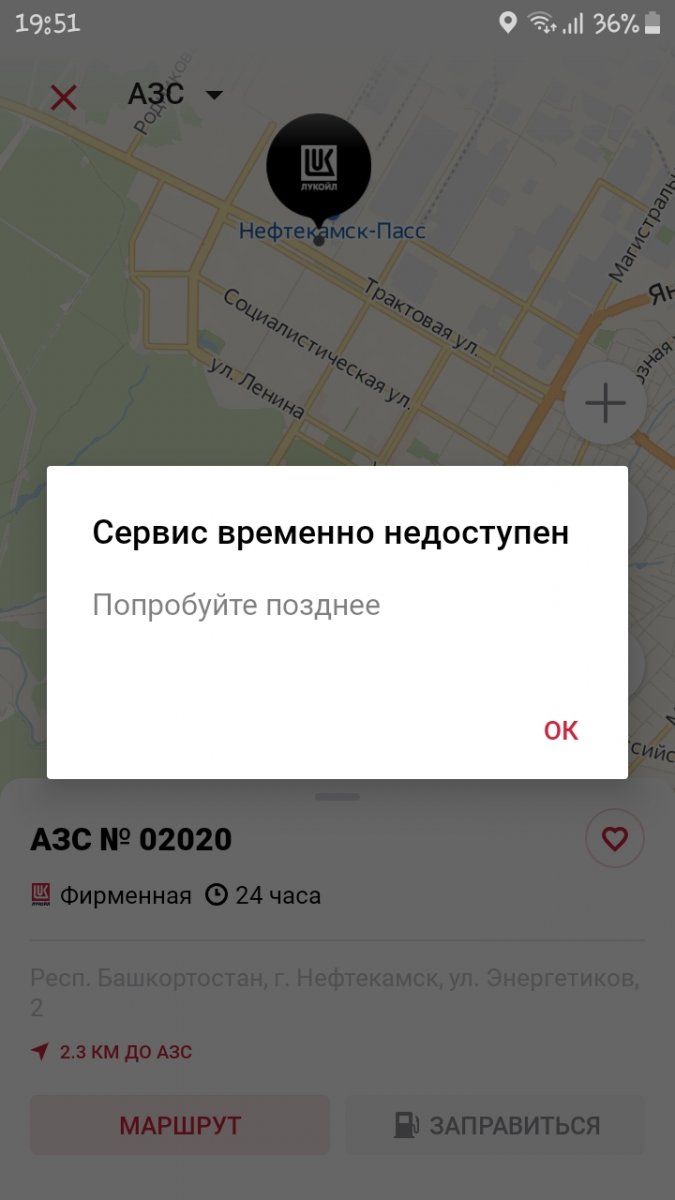
Task: Close the station view with the X
Action: coord(64,97)
